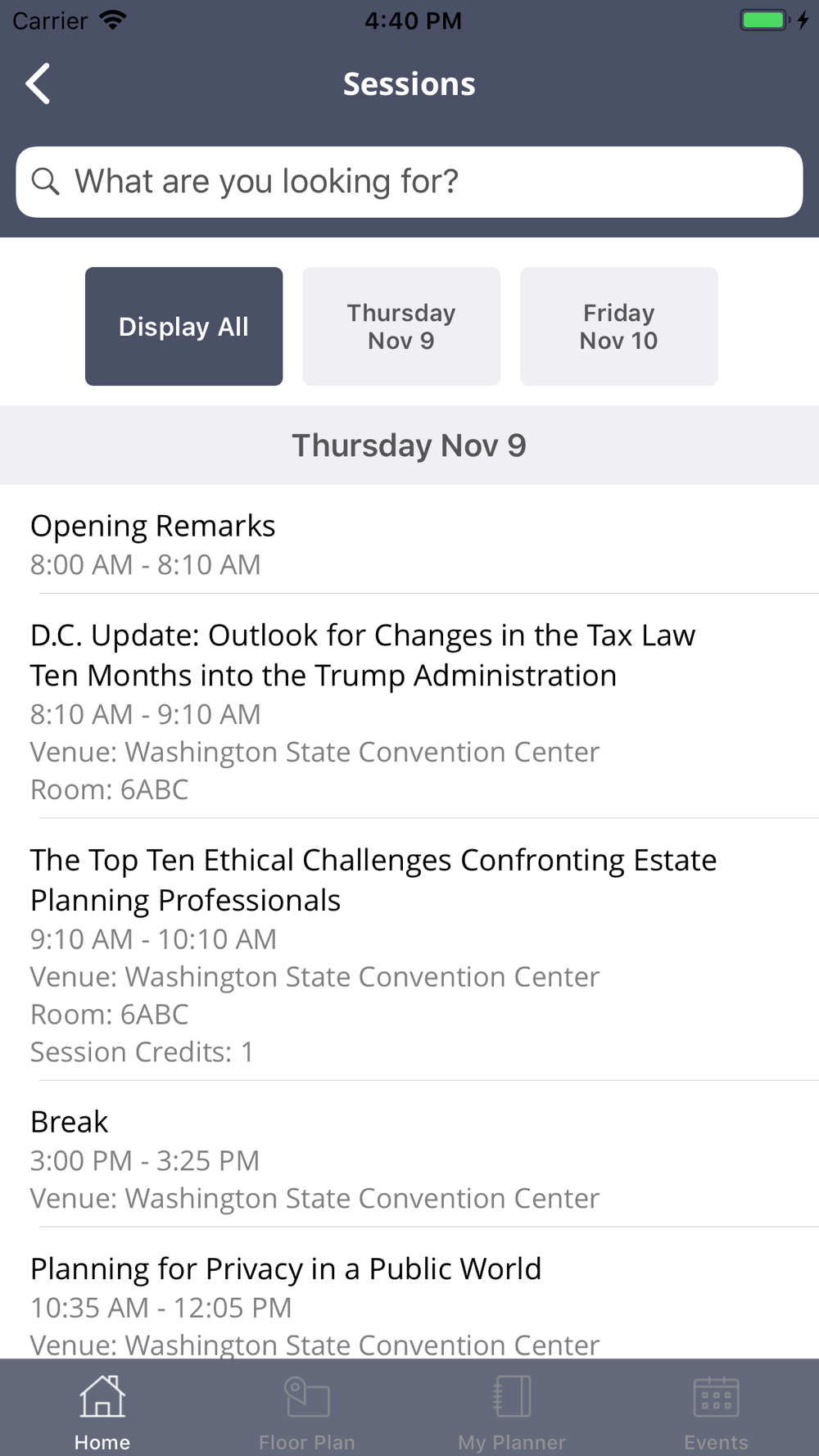
Task: Open the Opening Remarks session
Action: tap(409, 540)
